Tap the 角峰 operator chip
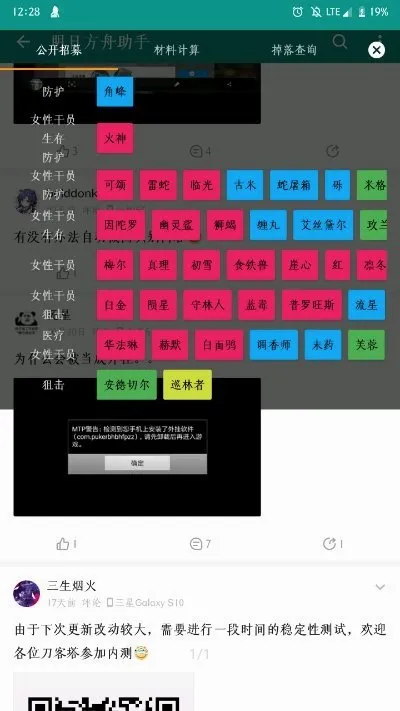Image resolution: width=400 pixels, height=711 pixels. pyautogui.click(x=115, y=92)
